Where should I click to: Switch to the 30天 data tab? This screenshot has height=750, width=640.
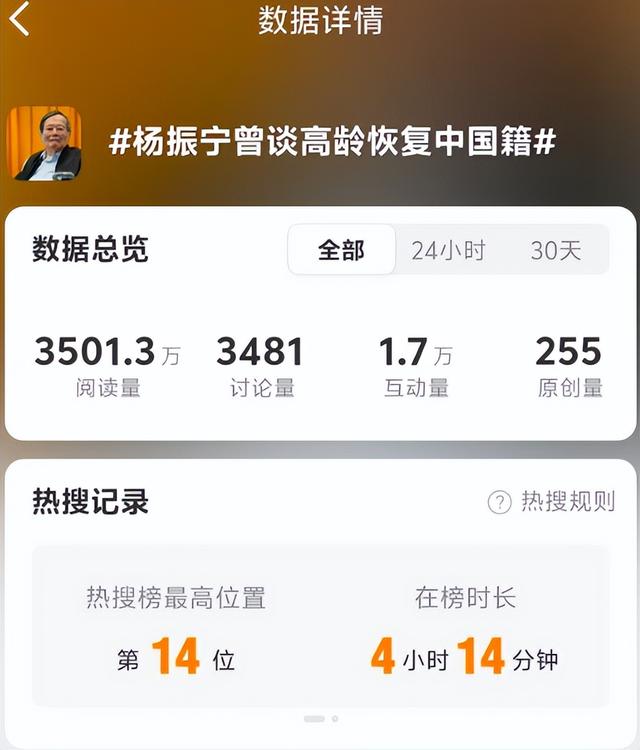pos(555,250)
